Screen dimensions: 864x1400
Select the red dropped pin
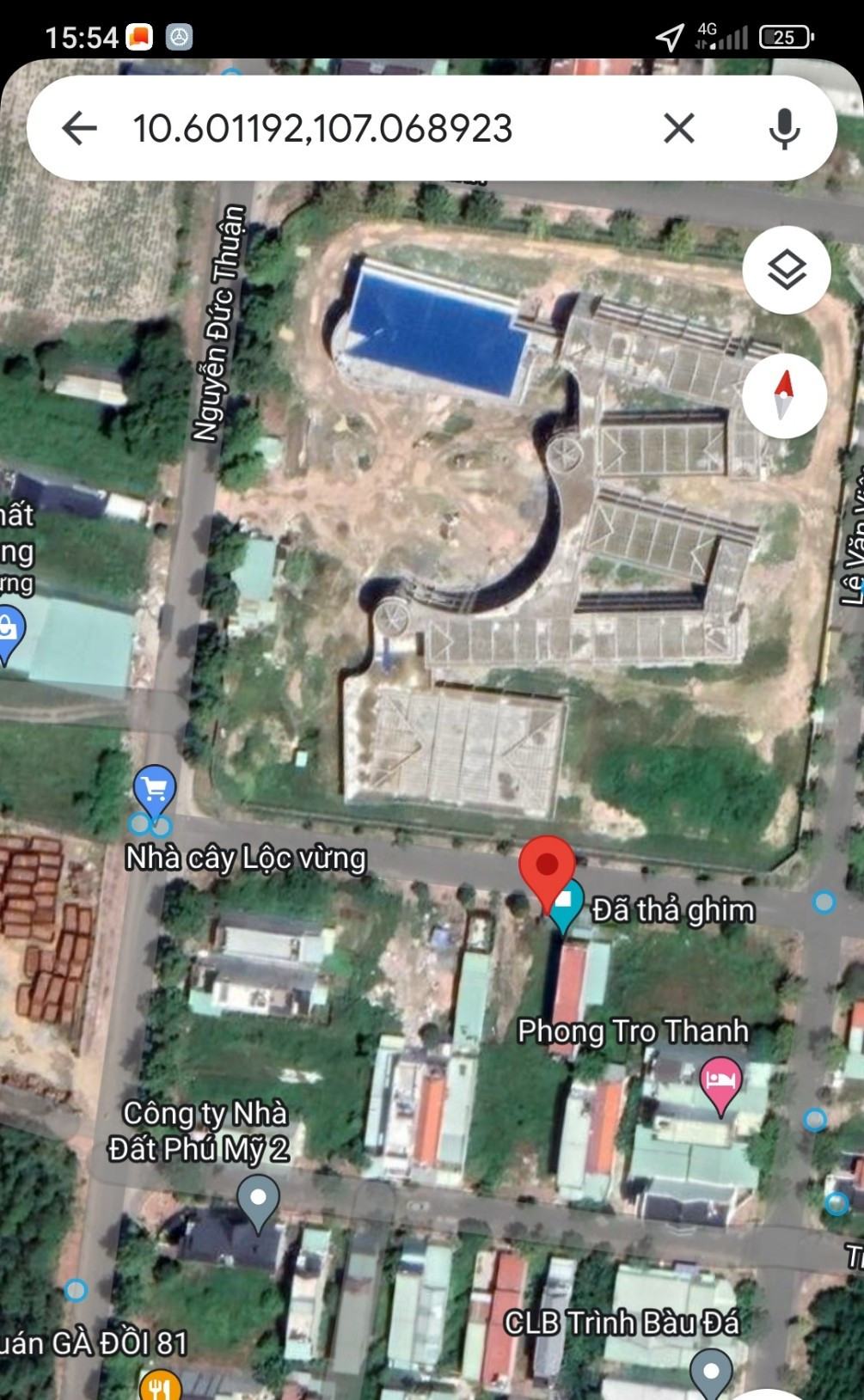pyautogui.click(x=548, y=867)
